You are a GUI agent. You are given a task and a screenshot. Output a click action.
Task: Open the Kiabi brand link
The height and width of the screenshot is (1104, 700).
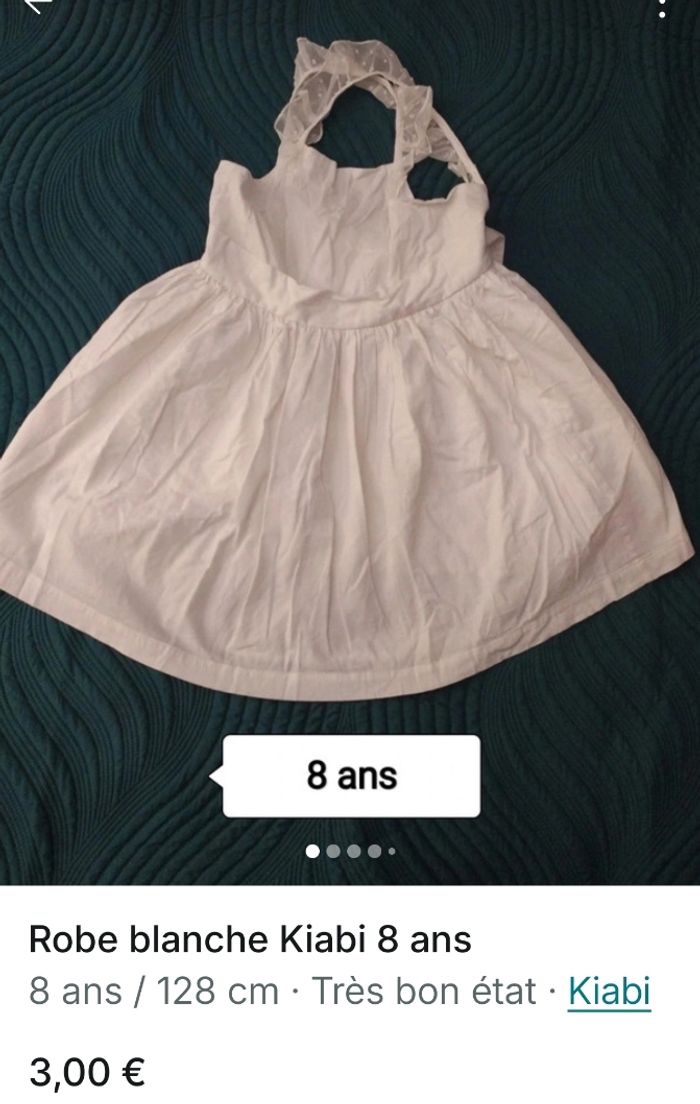click(609, 991)
